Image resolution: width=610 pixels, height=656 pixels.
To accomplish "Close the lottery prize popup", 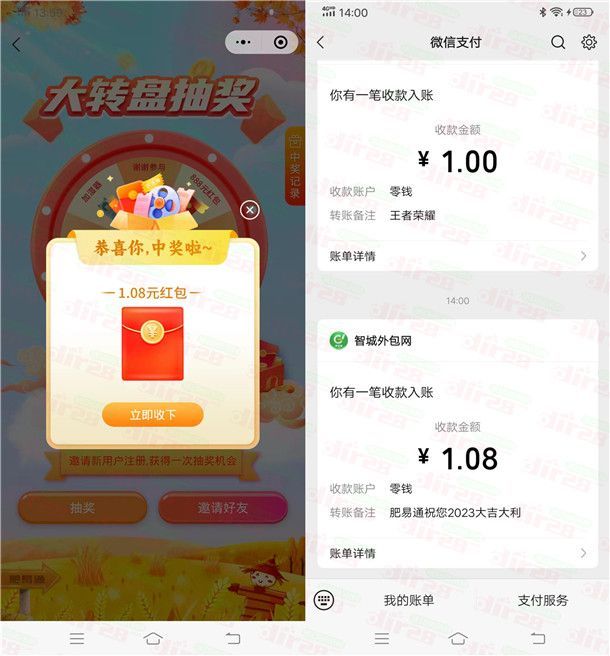I will (250, 209).
